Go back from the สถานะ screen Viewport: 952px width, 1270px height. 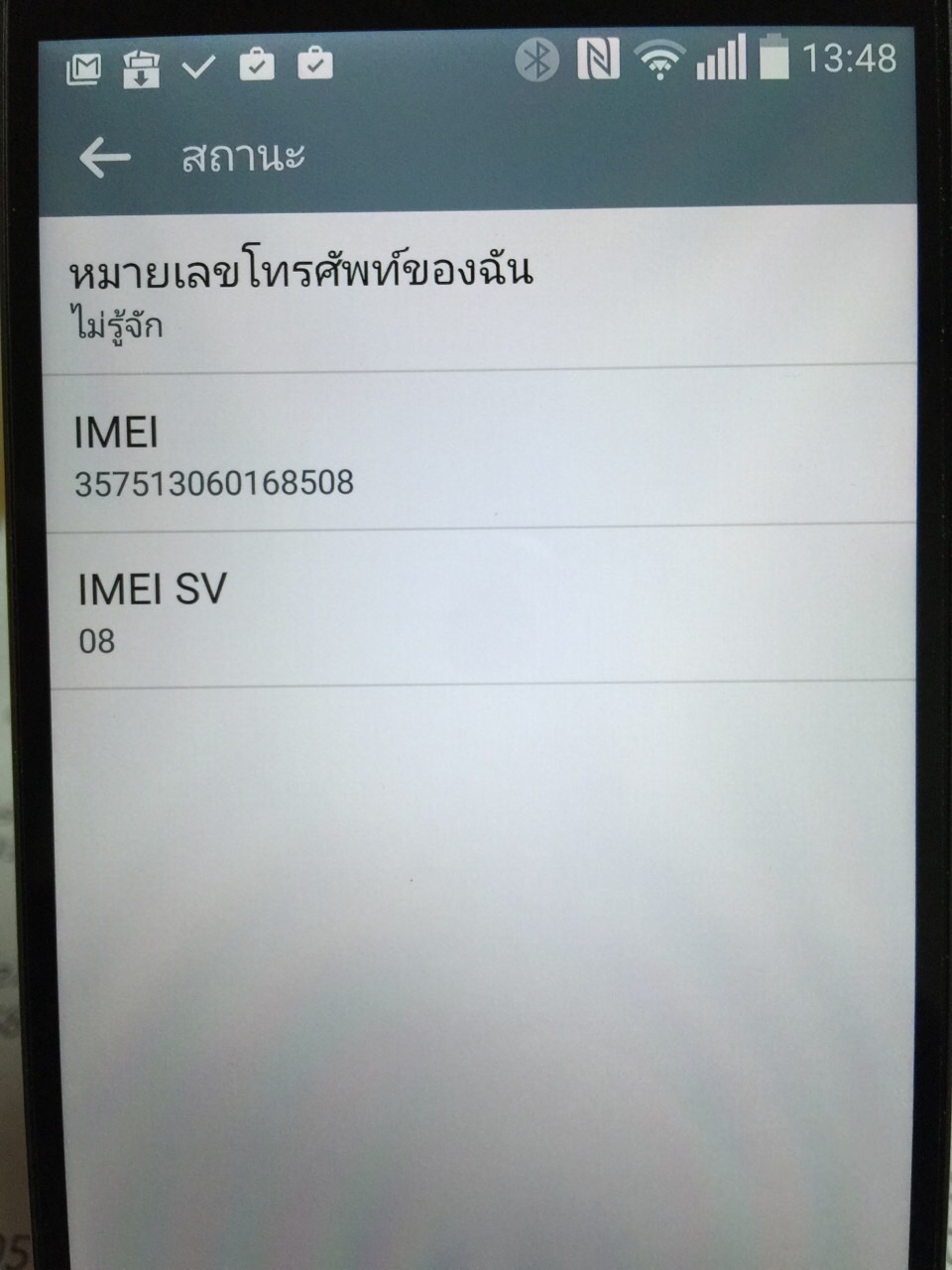[105, 158]
